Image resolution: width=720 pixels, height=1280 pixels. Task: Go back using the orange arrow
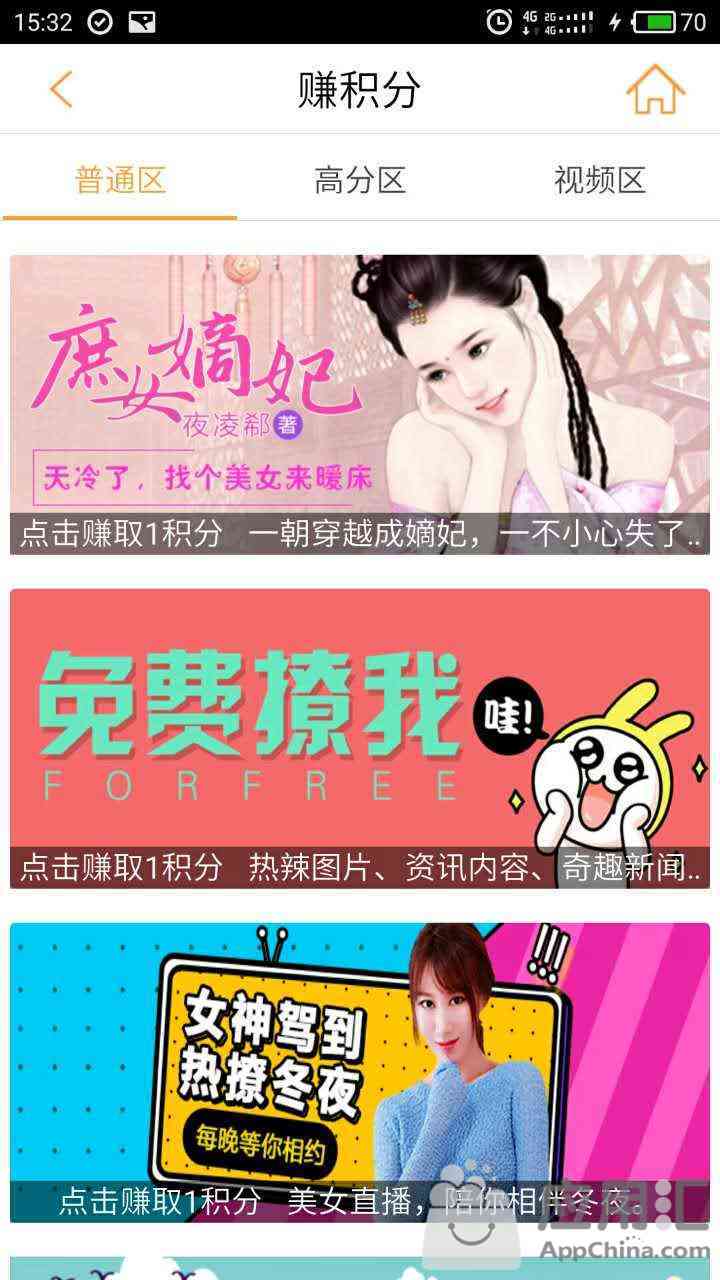point(61,89)
